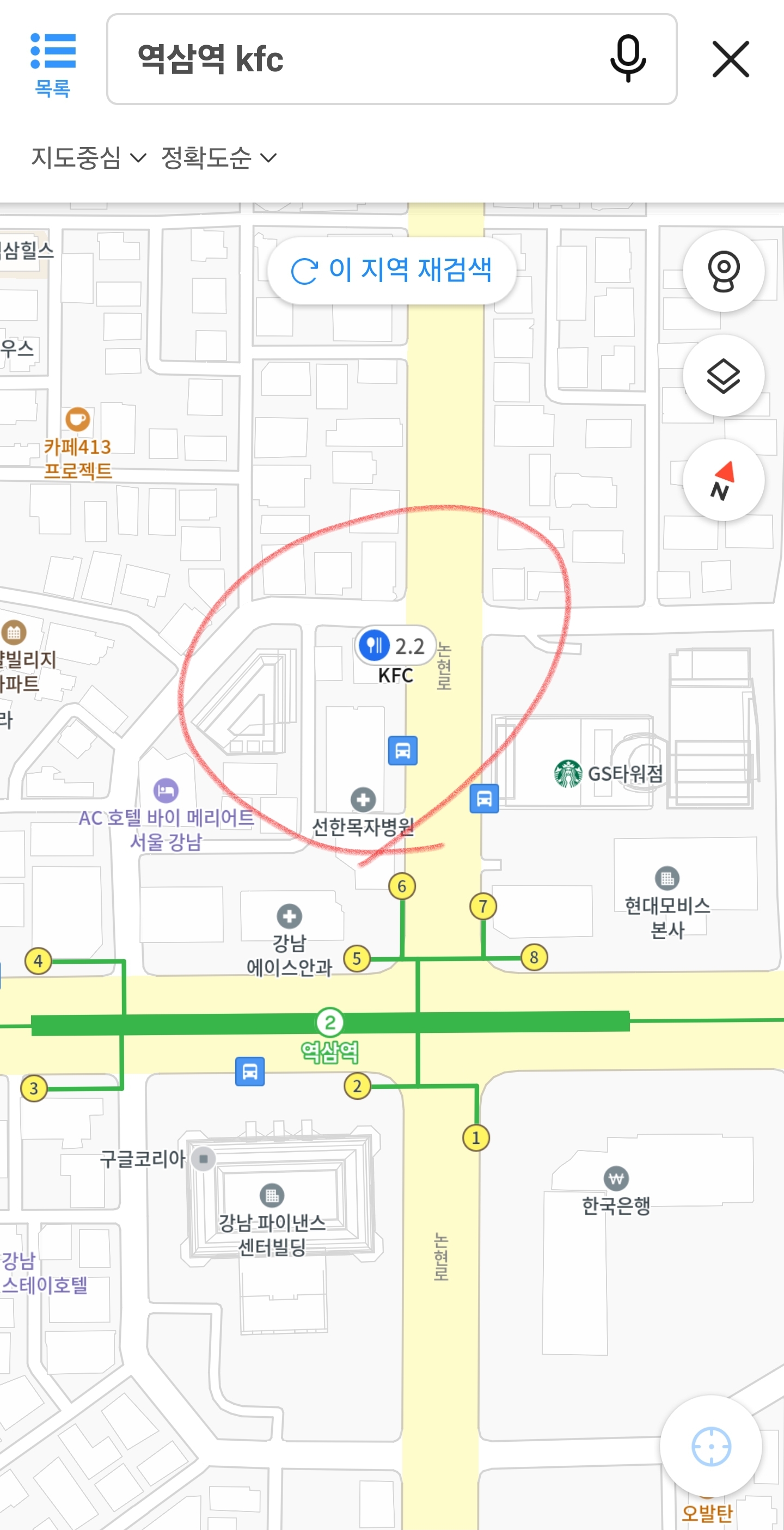Open the 강남 에이스안과 clinic marker

pos(289,916)
